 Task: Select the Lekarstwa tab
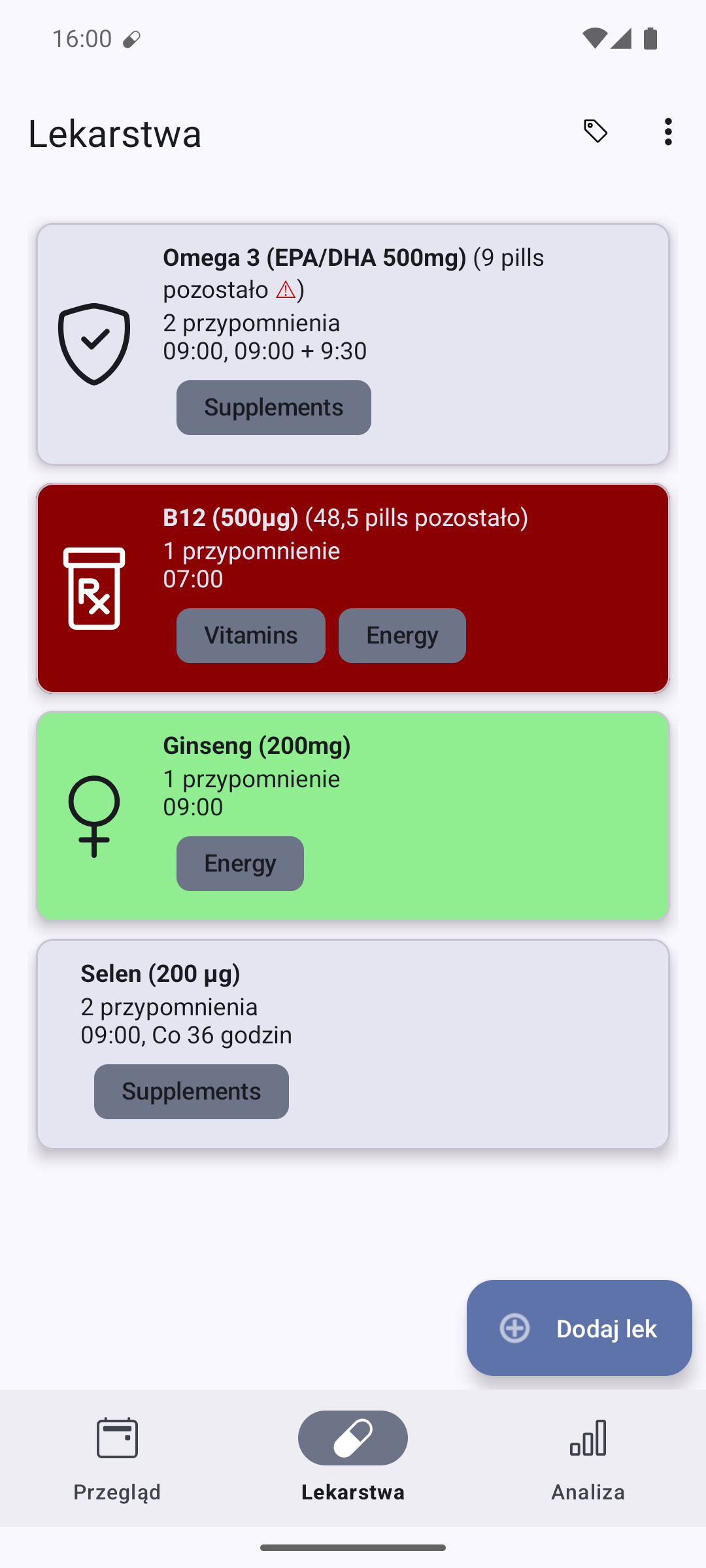click(353, 1458)
